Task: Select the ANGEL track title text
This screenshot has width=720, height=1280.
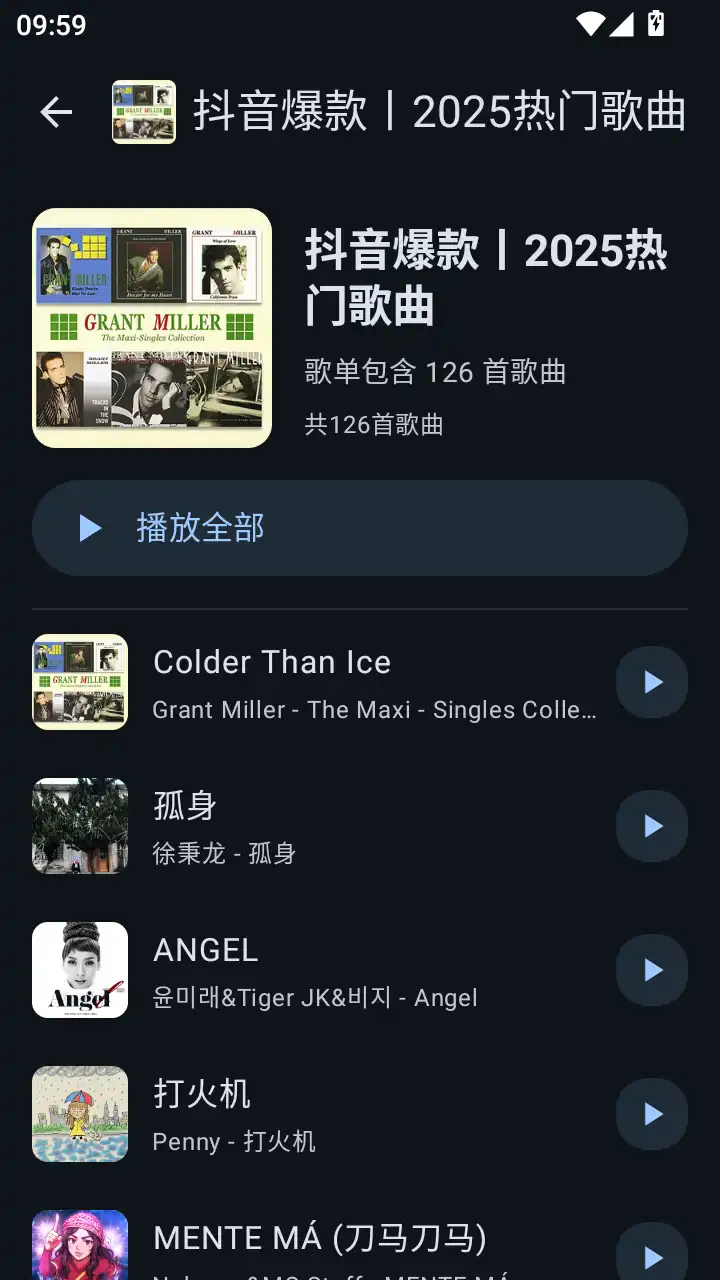Action: click(205, 949)
